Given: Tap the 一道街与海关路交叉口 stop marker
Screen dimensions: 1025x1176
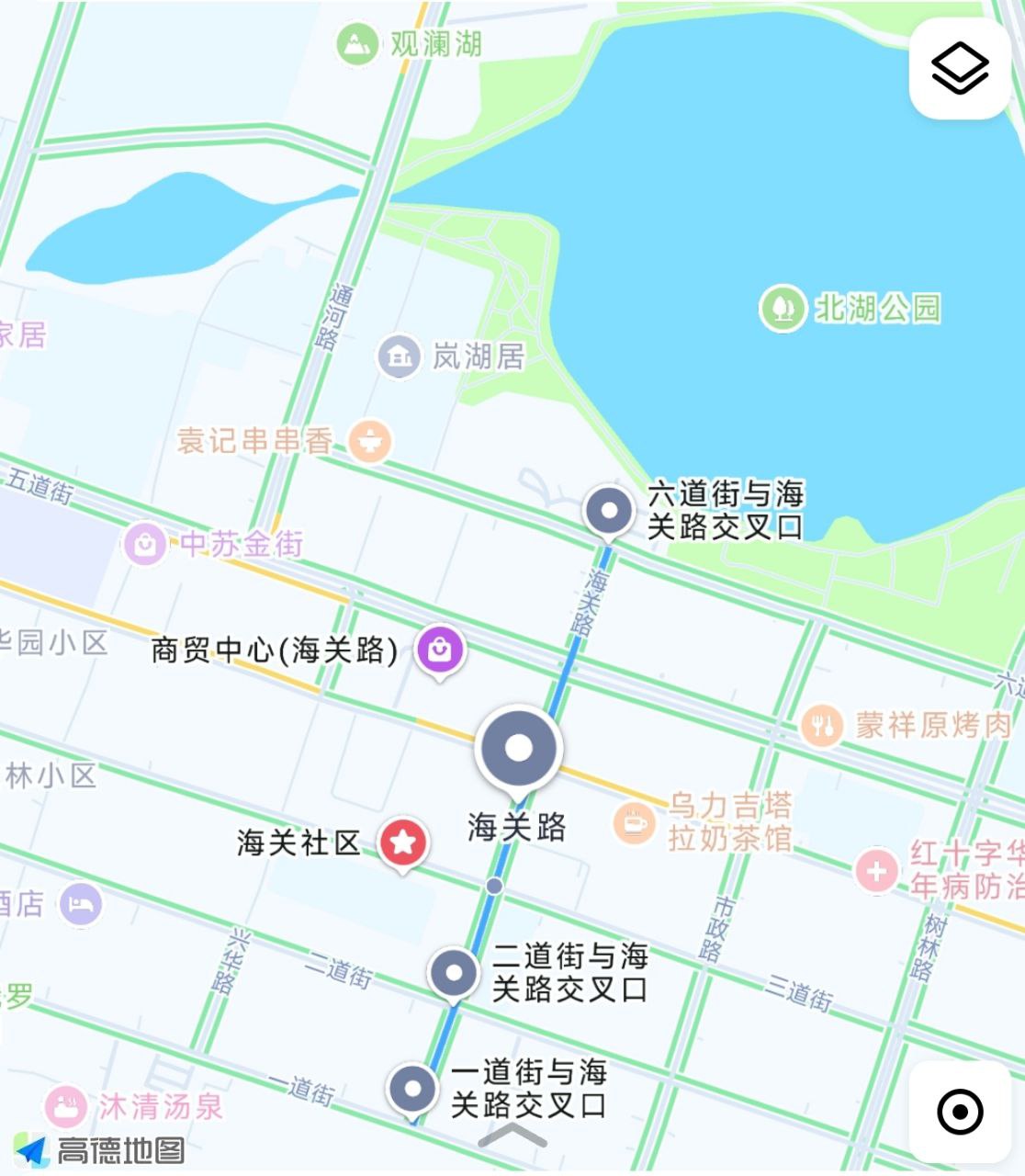Looking at the screenshot, I should 413,1089.
